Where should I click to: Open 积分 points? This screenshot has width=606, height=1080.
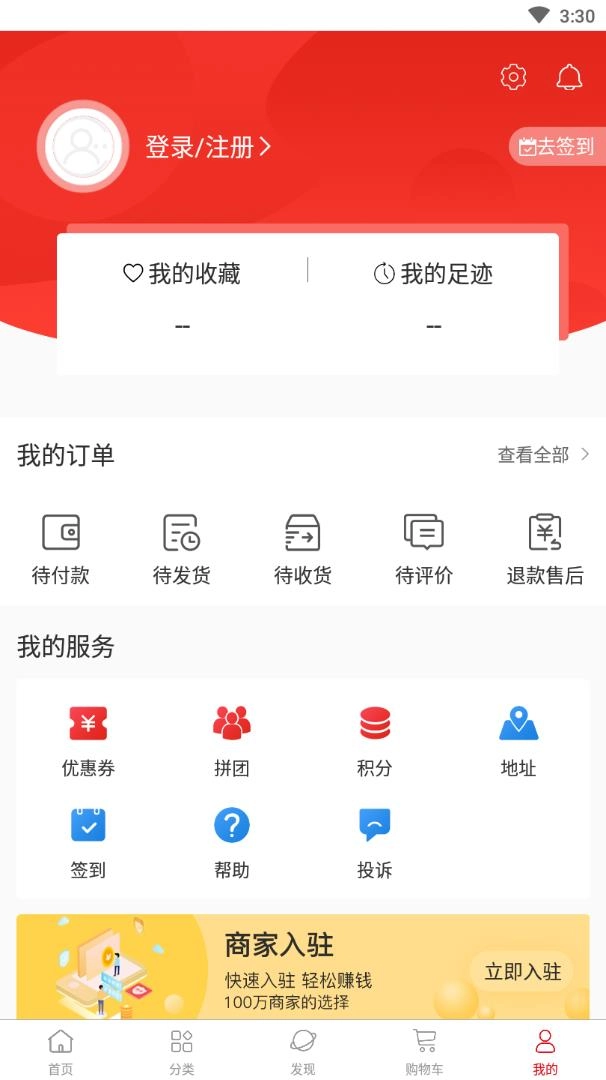[x=375, y=740]
